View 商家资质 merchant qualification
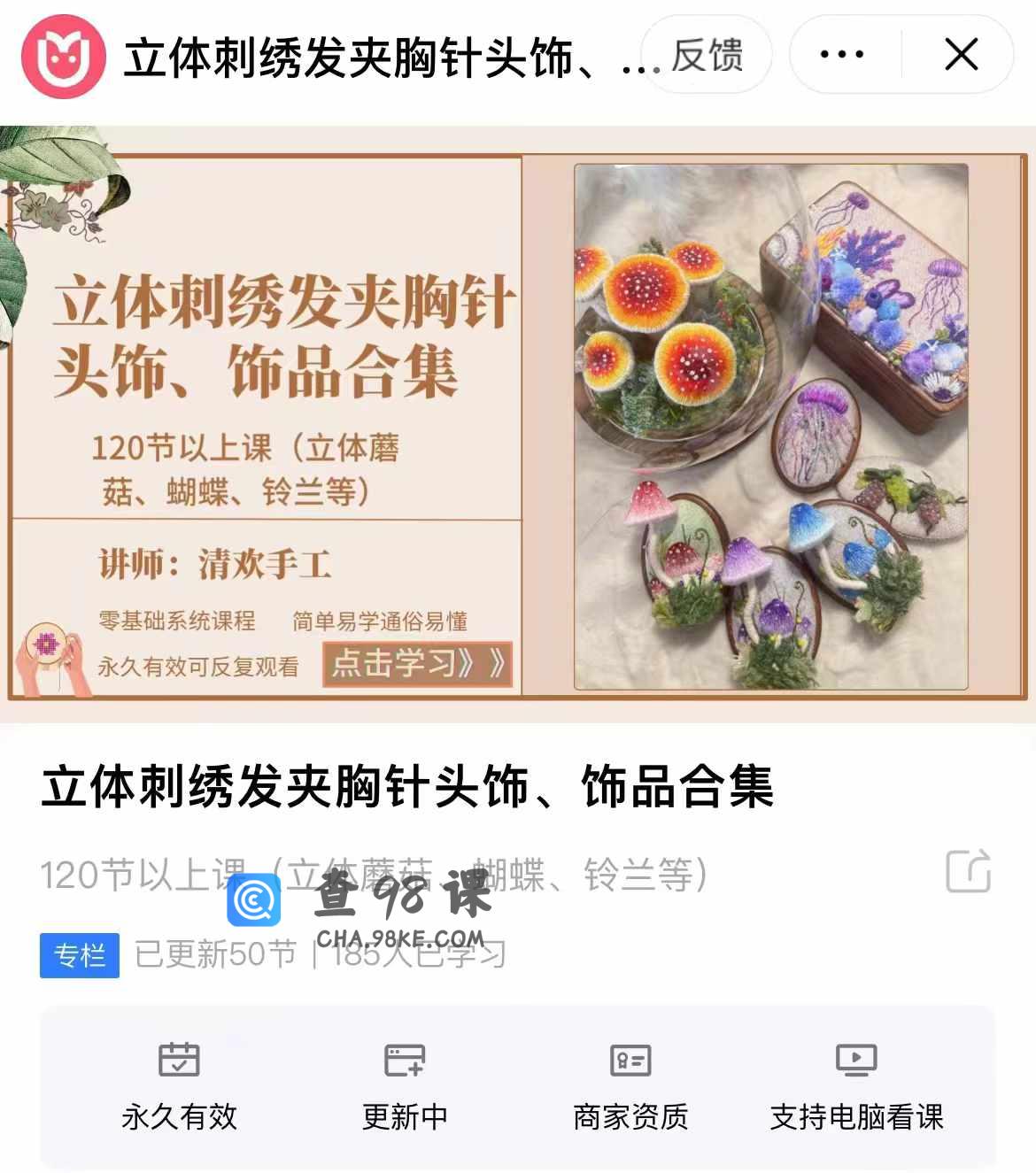 point(630,1086)
